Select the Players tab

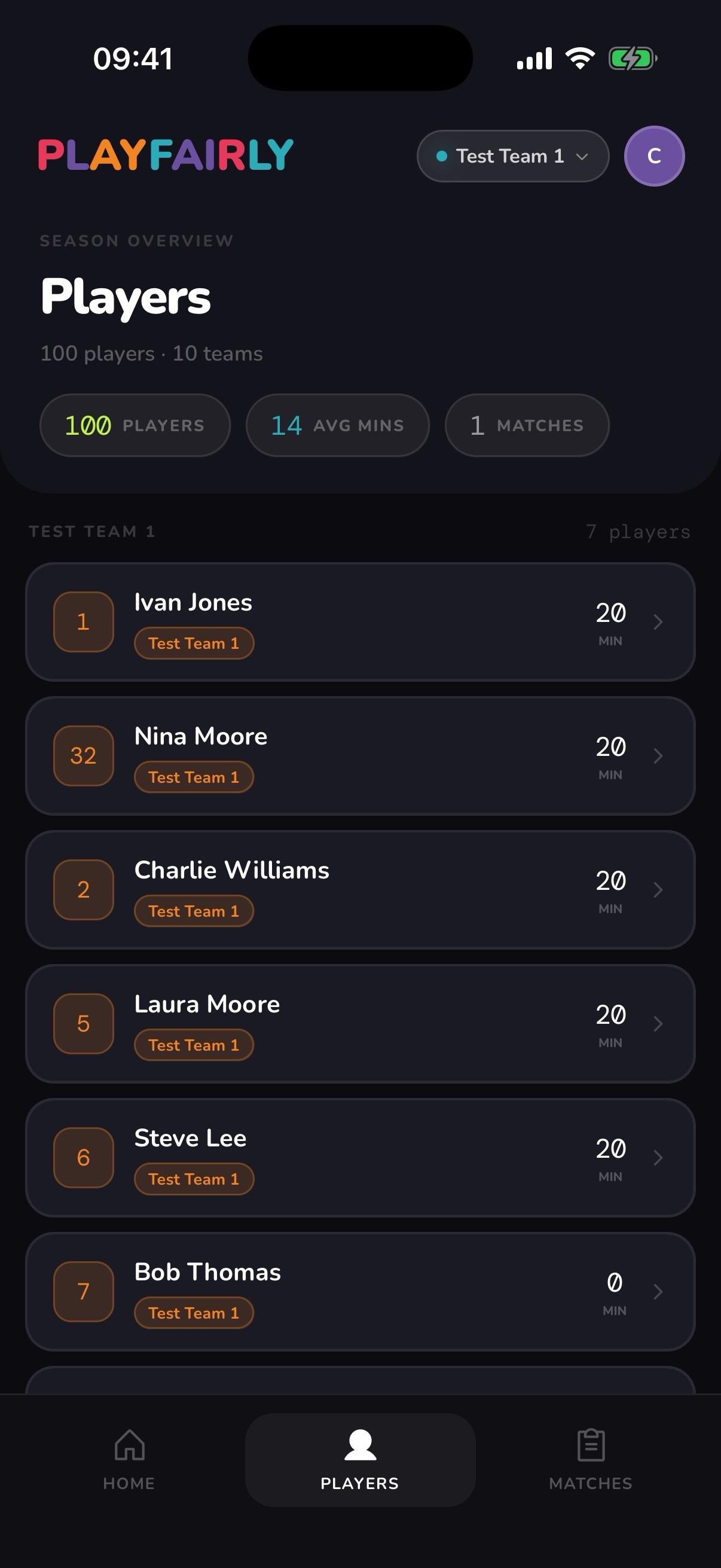(360, 1460)
